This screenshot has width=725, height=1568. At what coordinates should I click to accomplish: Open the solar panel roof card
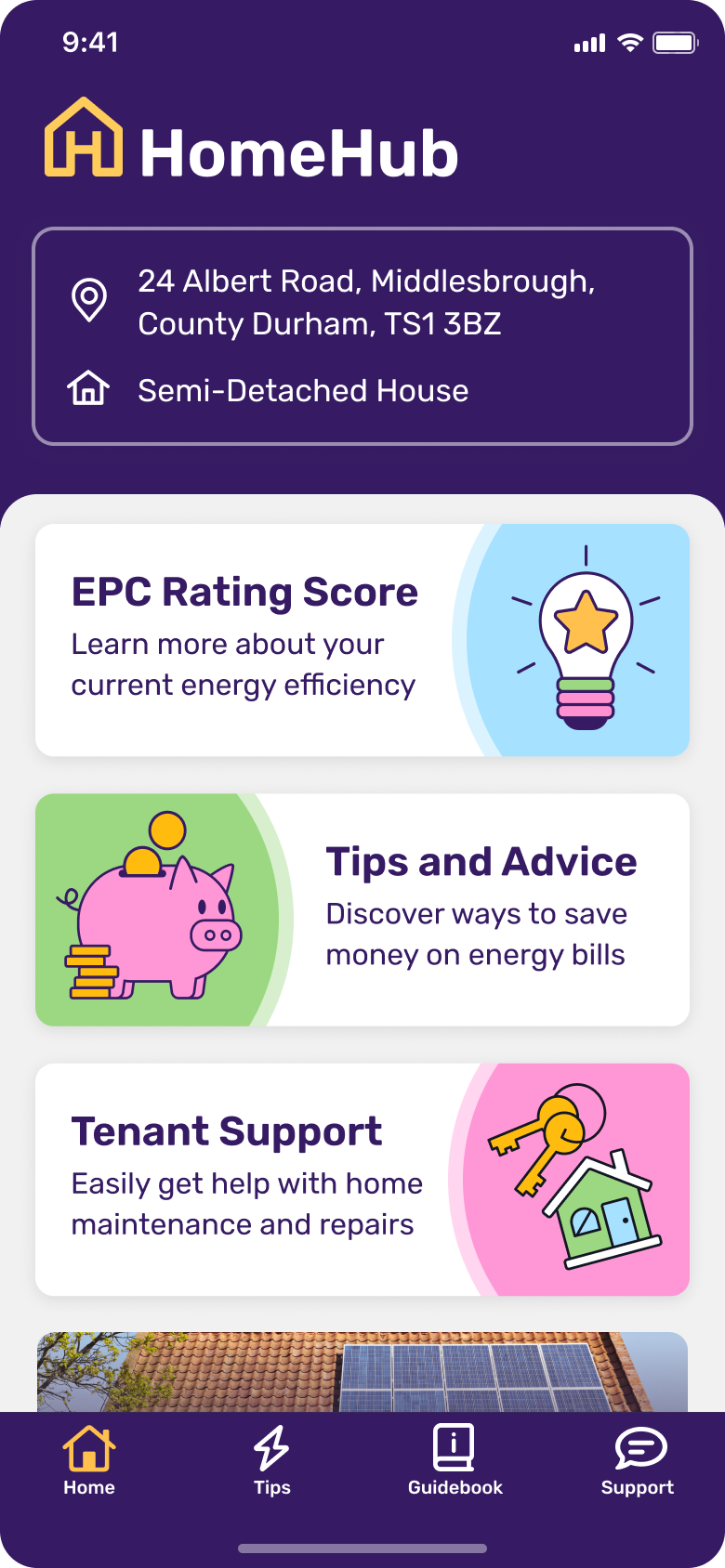click(x=362, y=1372)
